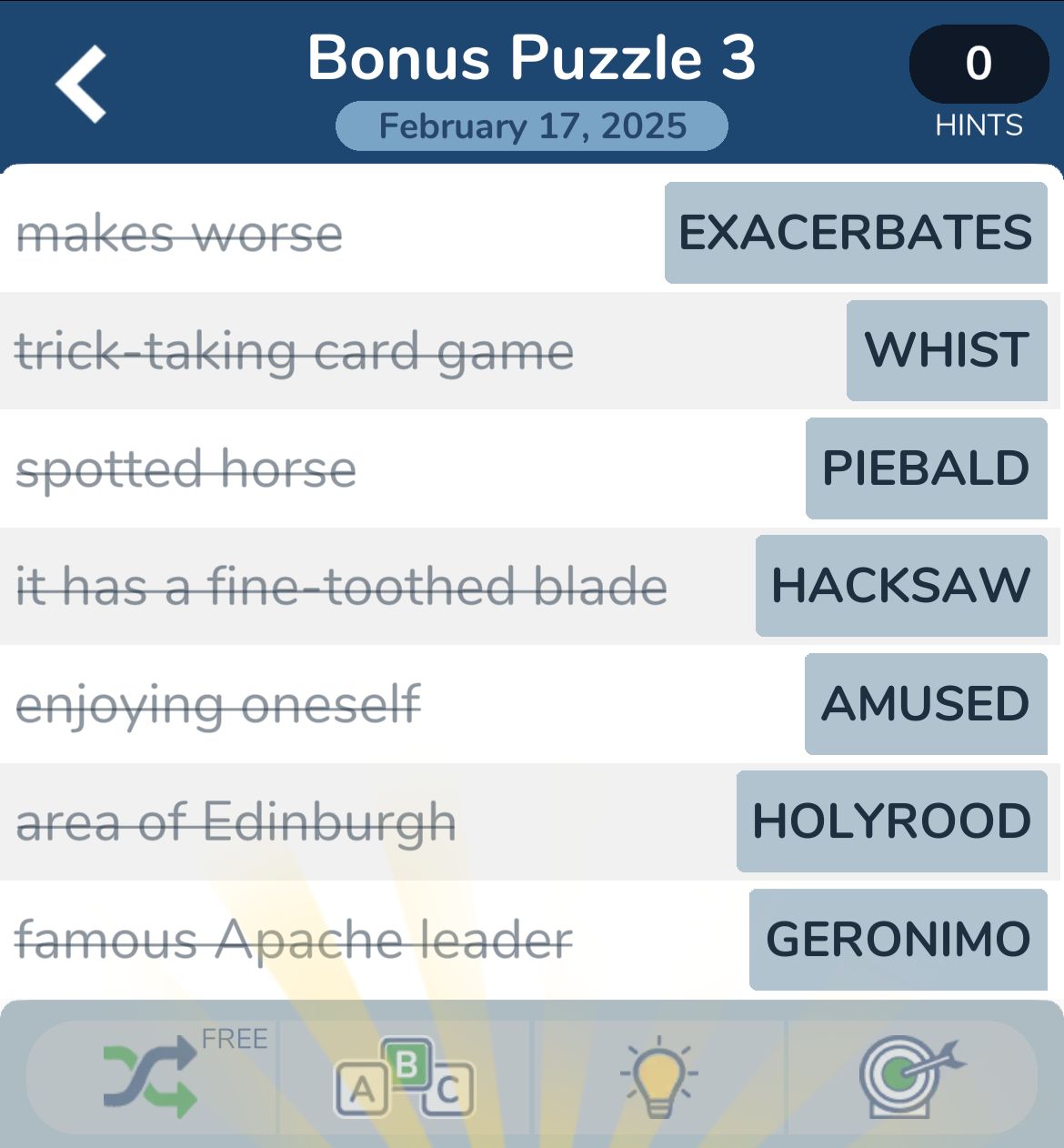Choose the GERONIMO answer tile
Image resolution: width=1064 pixels, height=1148 pixels.
tap(898, 940)
